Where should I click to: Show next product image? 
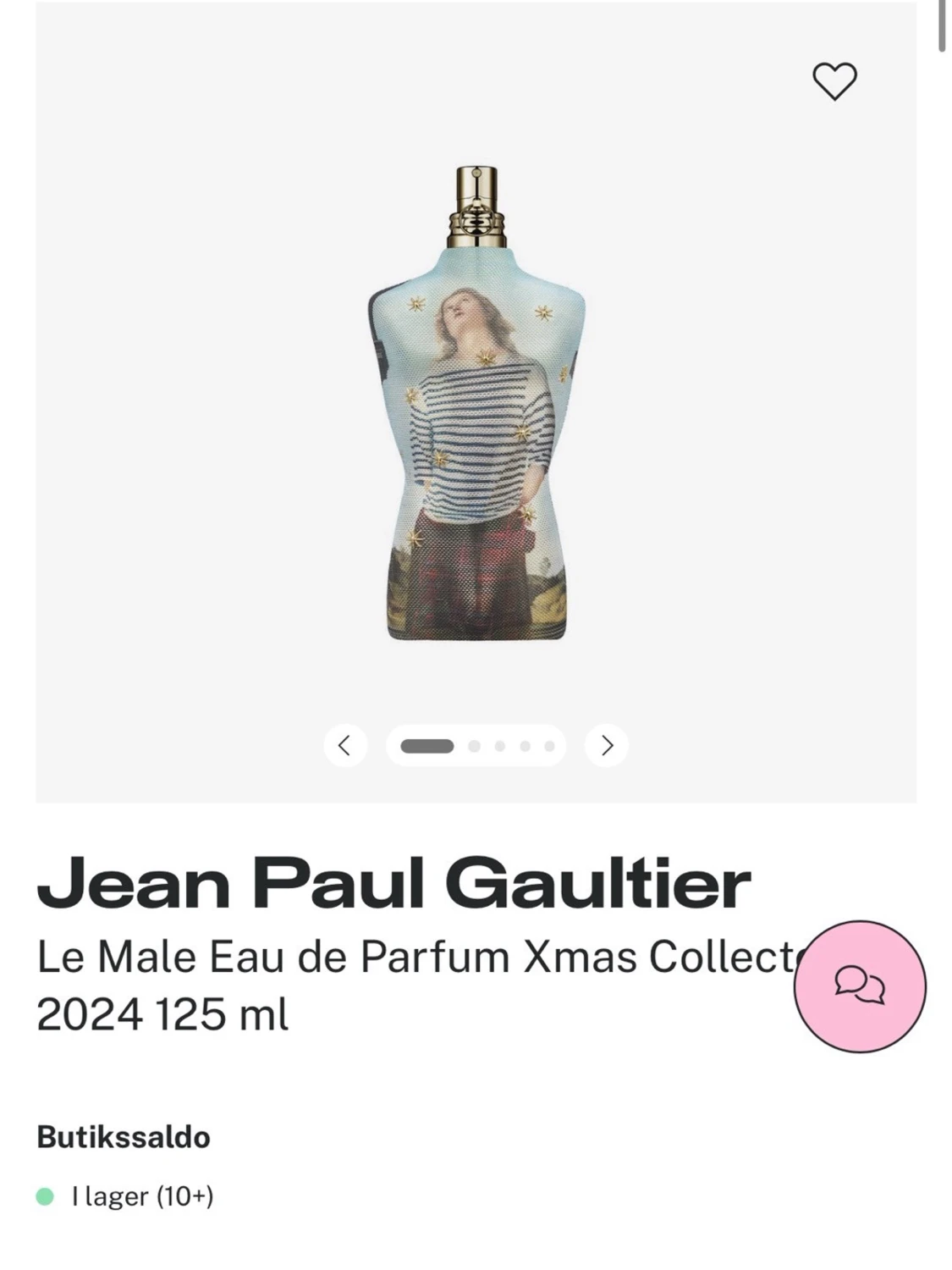click(x=607, y=745)
